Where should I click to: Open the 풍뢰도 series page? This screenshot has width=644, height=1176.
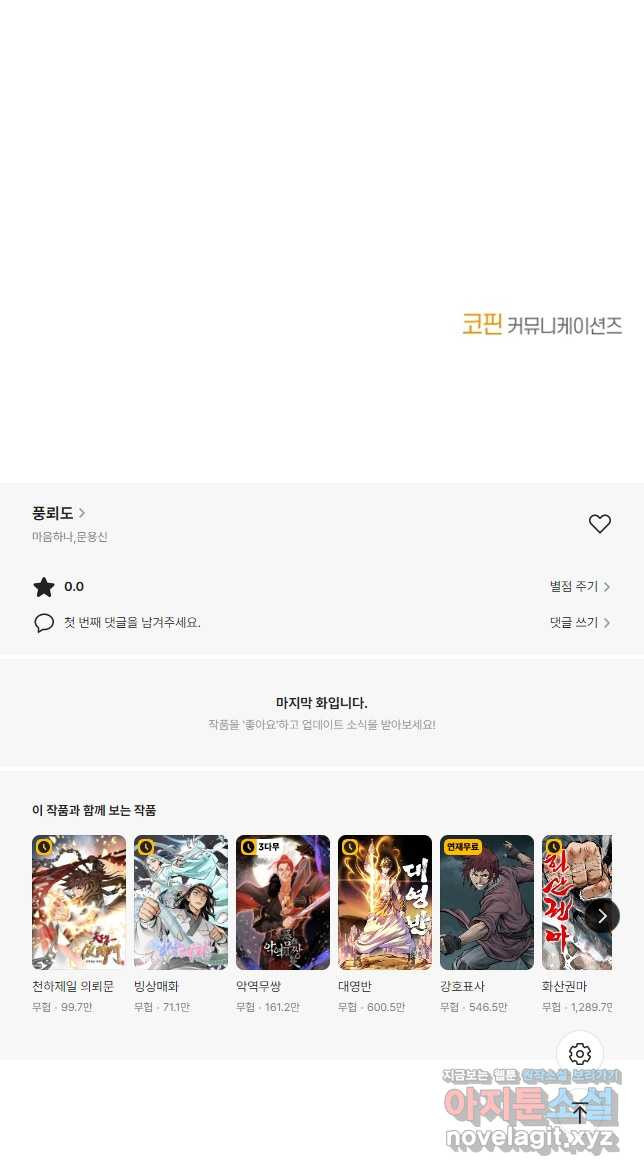[58, 513]
